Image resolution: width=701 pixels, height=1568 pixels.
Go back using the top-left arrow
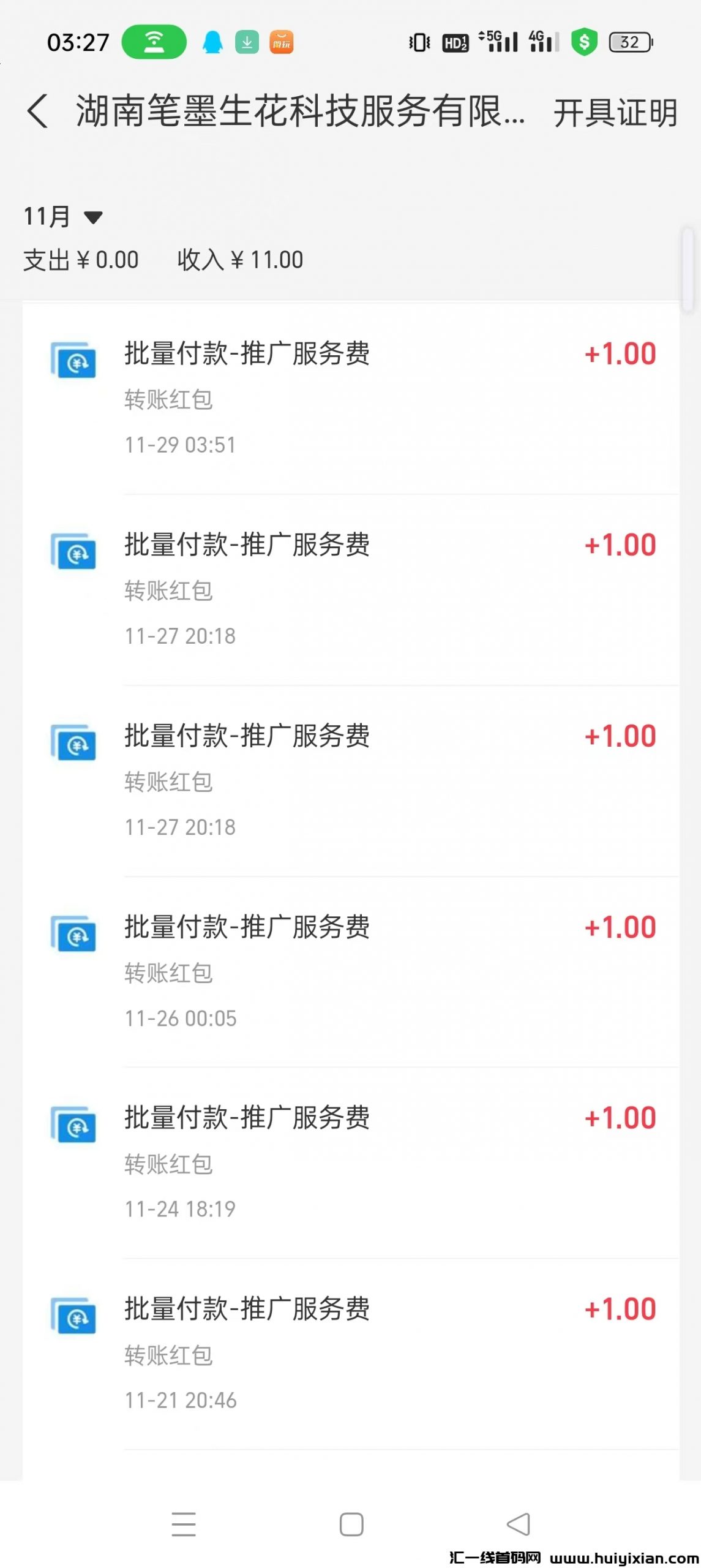38,112
